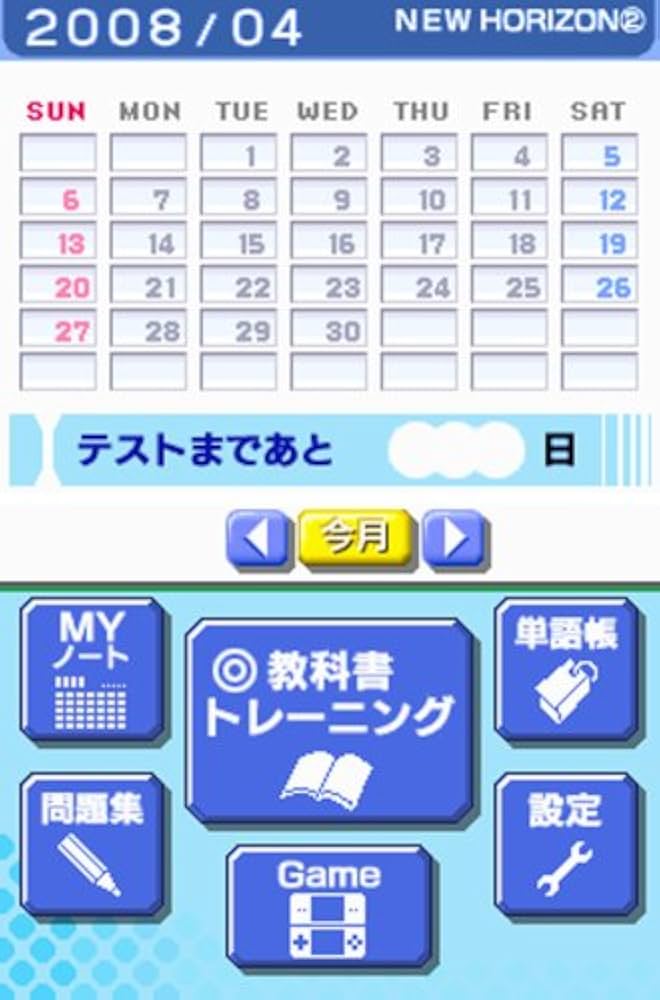
Task: Start 教科書トレーニング
Action: [x=329, y=720]
